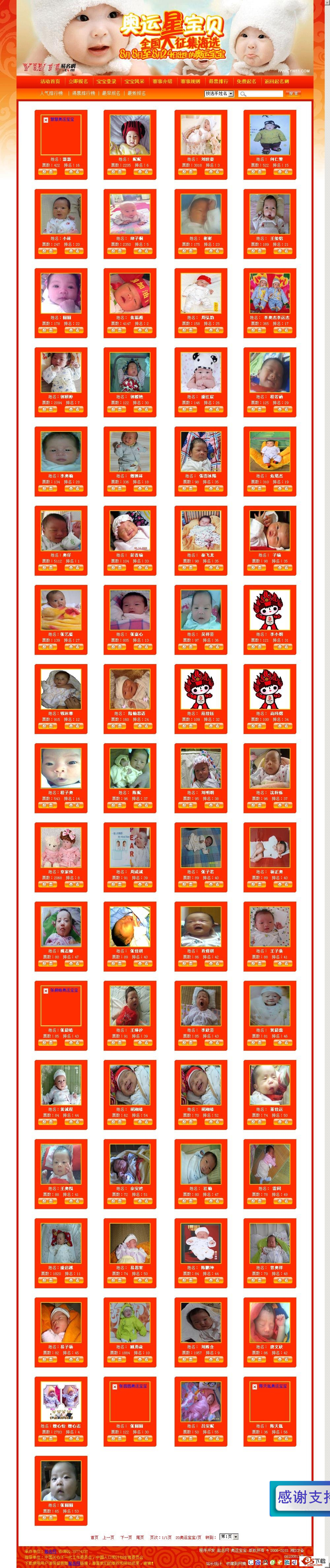Image resolution: width=330 pixels, height=1568 pixels.
Task: Open the 人气排行榜 link
Action: (51, 94)
